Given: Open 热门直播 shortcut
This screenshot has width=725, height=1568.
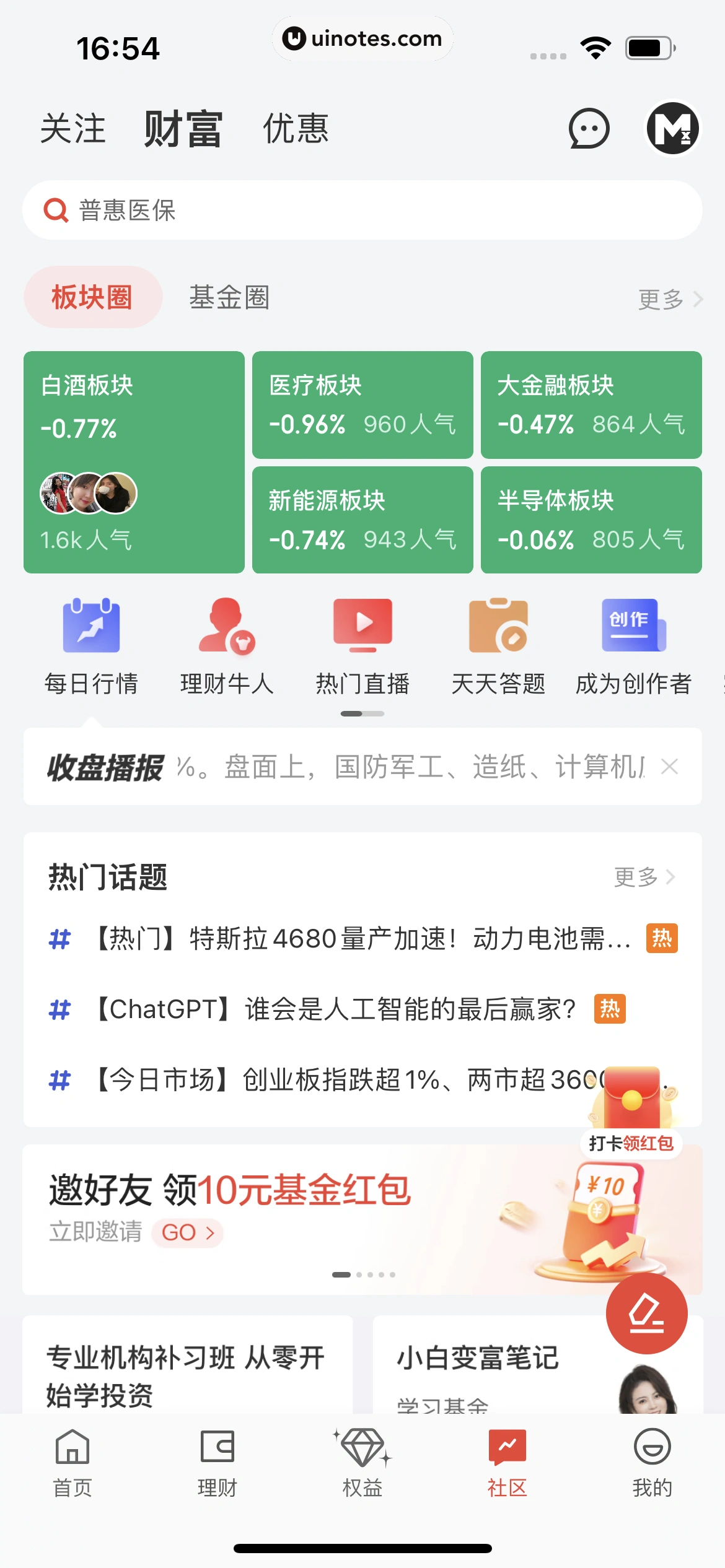Looking at the screenshot, I should pos(362,645).
